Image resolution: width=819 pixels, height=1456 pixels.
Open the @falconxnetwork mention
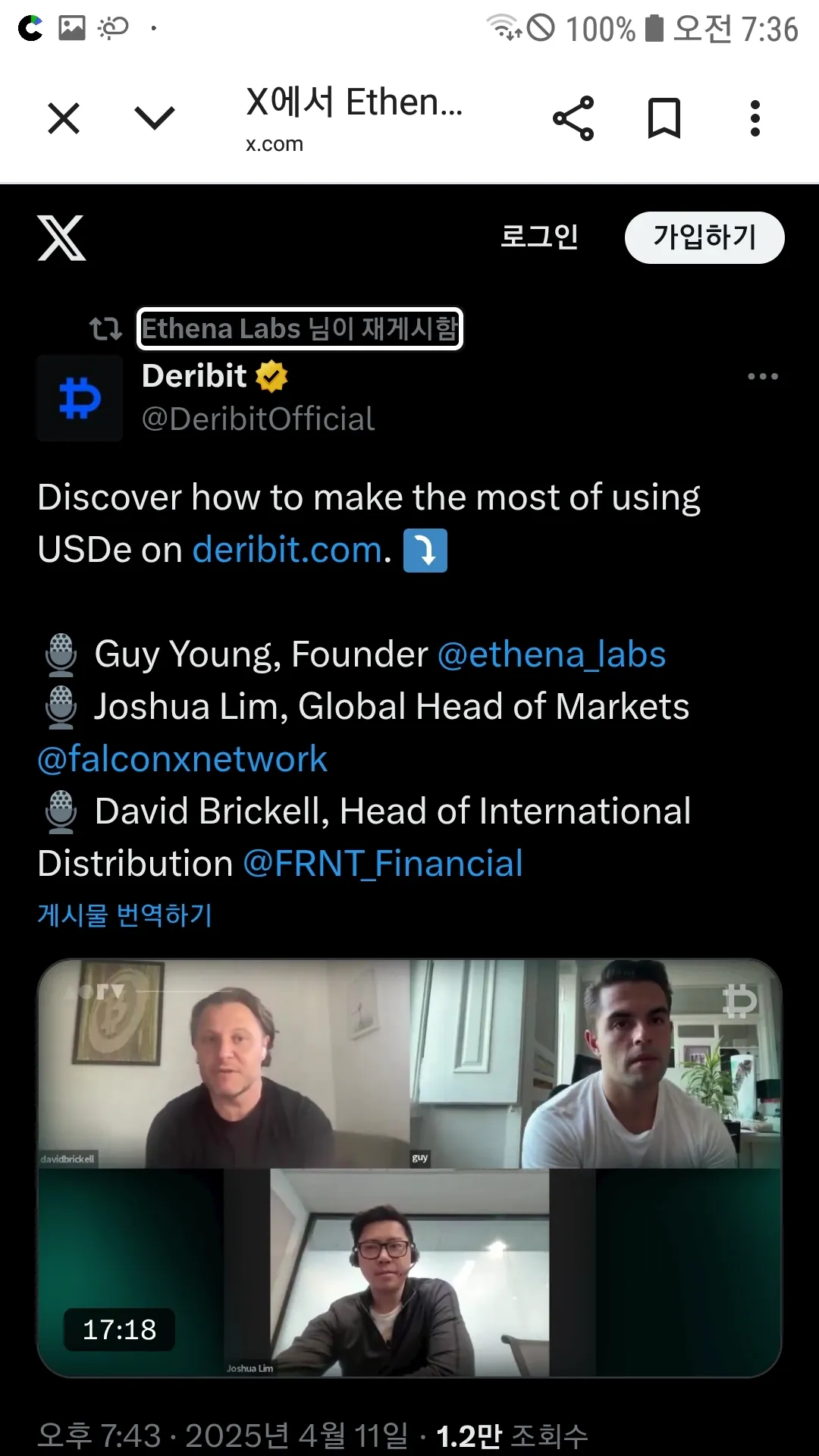pos(183,759)
